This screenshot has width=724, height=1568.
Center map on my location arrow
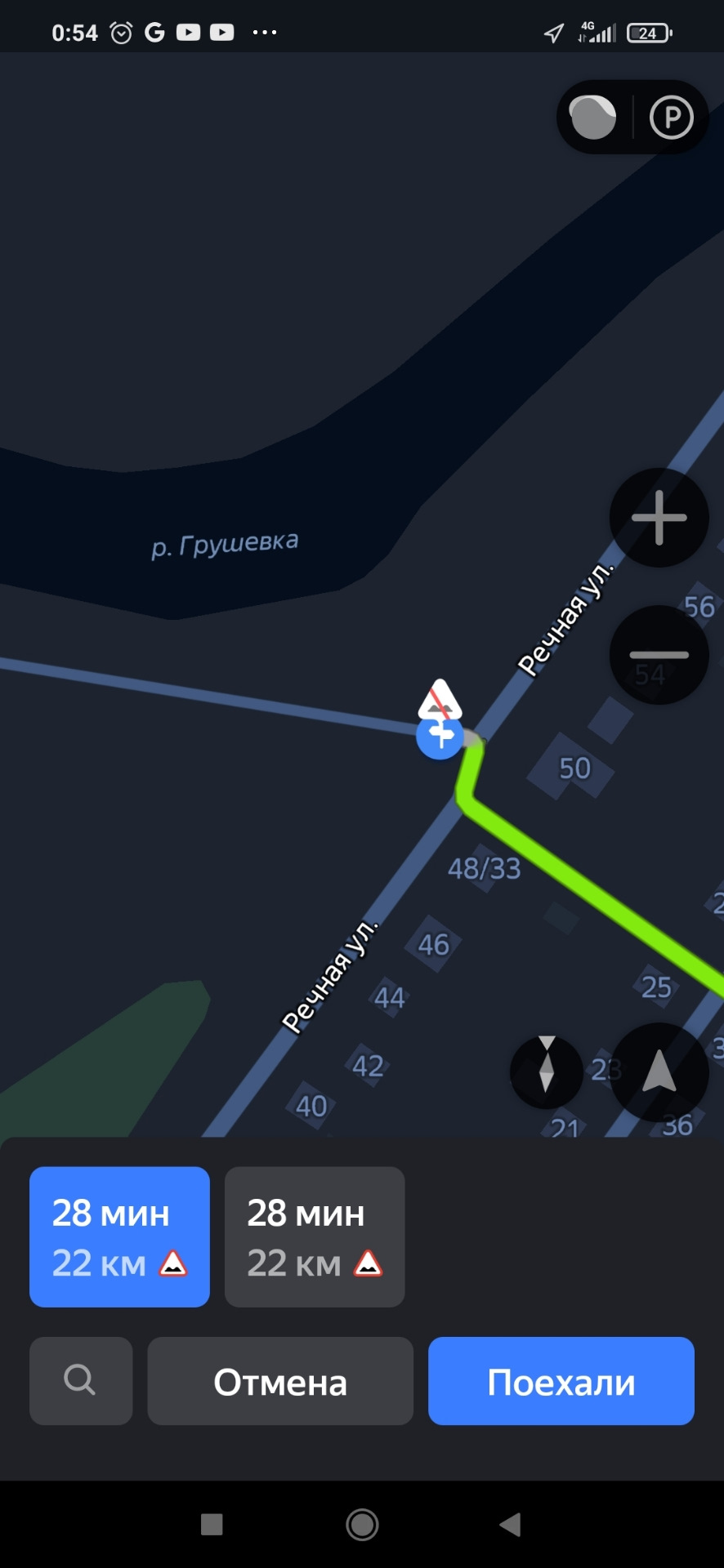click(x=659, y=1071)
